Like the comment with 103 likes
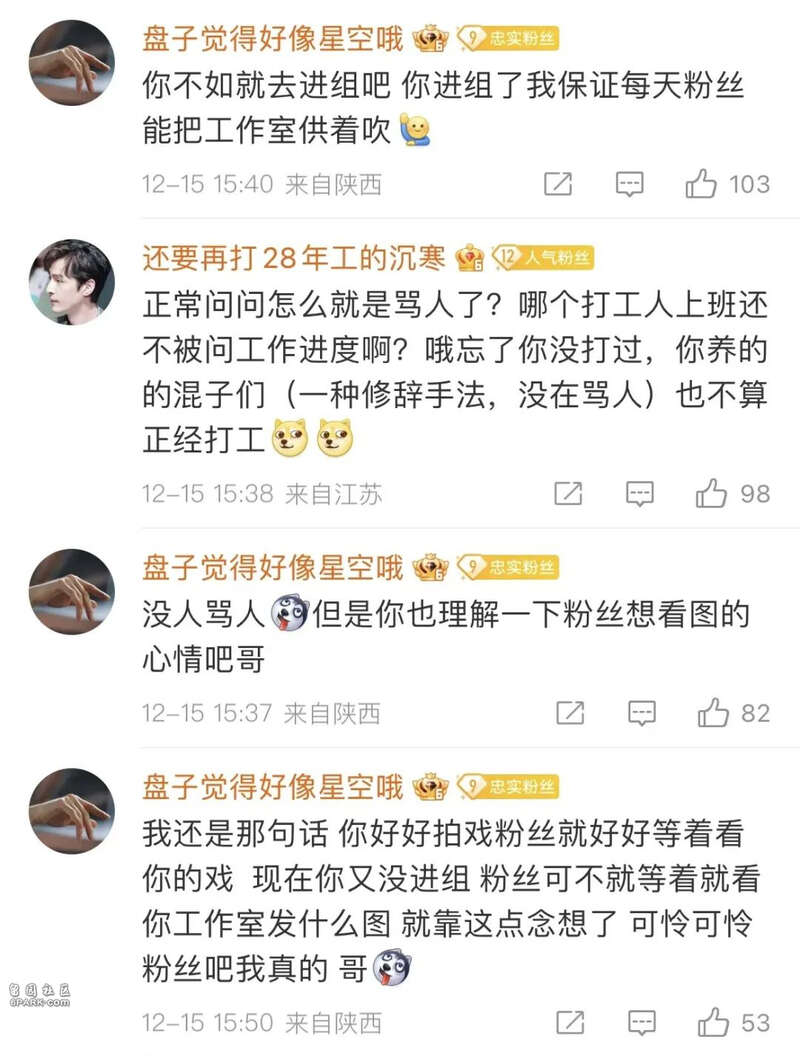The height and width of the screenshot is (1056, 800). click(x=702, y=184)
